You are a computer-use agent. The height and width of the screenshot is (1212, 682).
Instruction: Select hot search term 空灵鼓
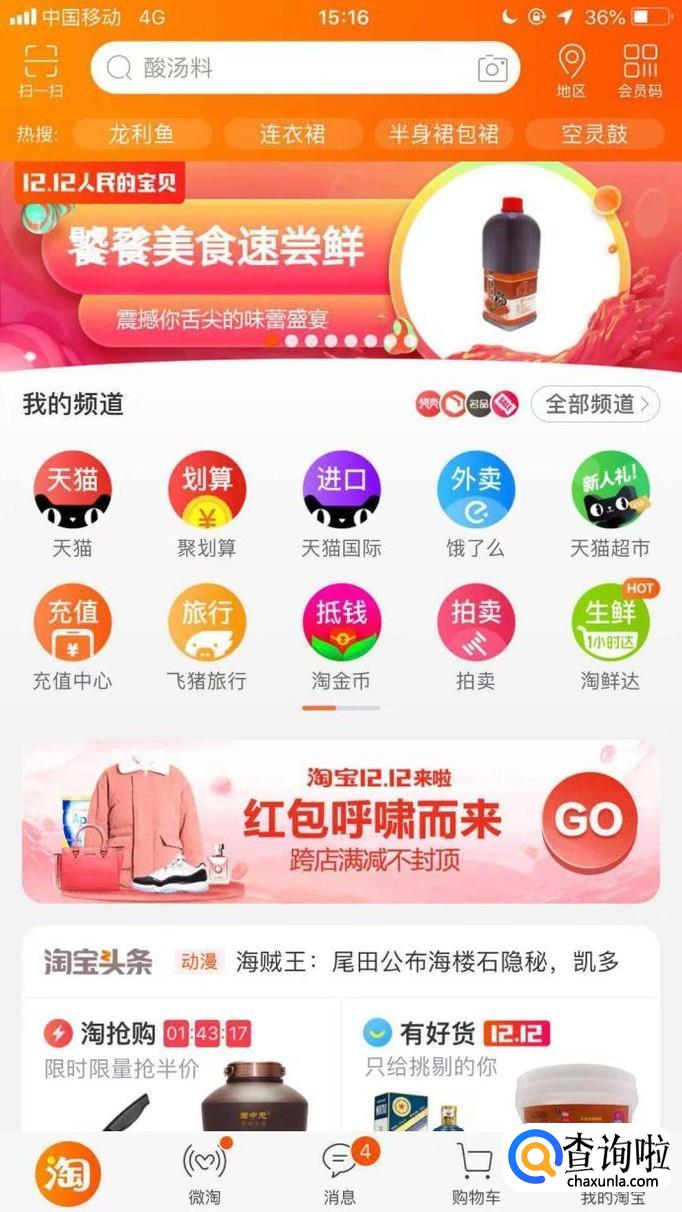click(594, 134)
